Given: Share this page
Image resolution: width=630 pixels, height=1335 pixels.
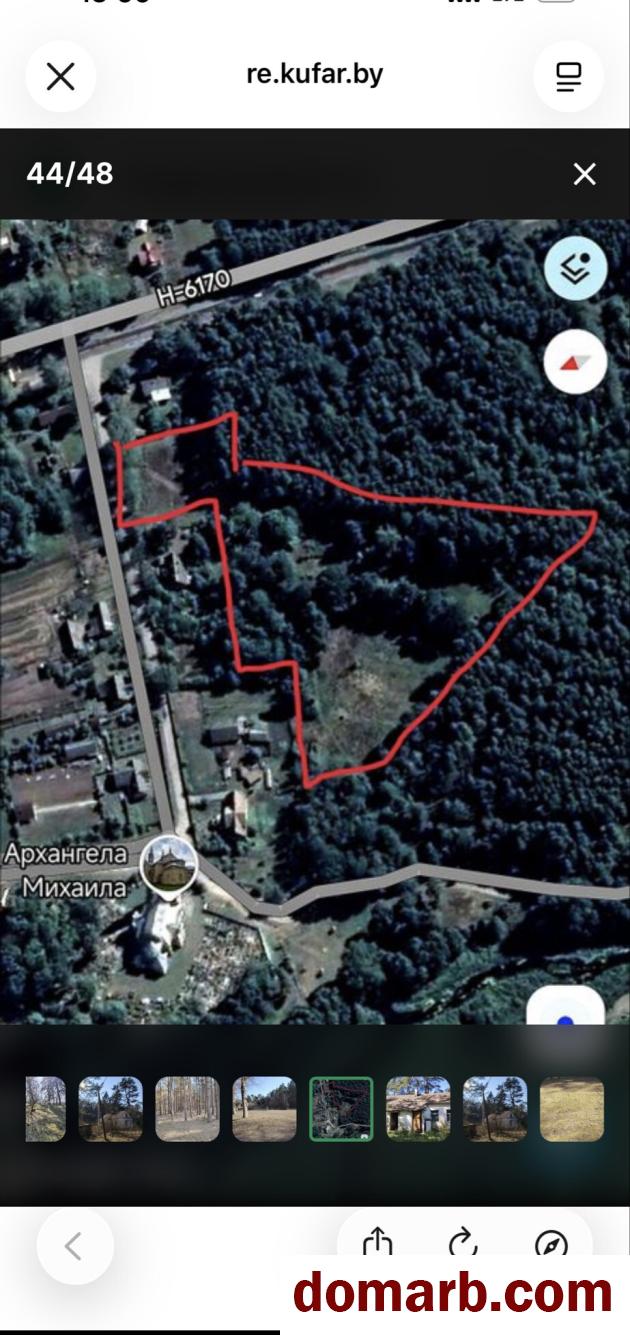Looking at the screenshot, I should (x=377, y=1244).
